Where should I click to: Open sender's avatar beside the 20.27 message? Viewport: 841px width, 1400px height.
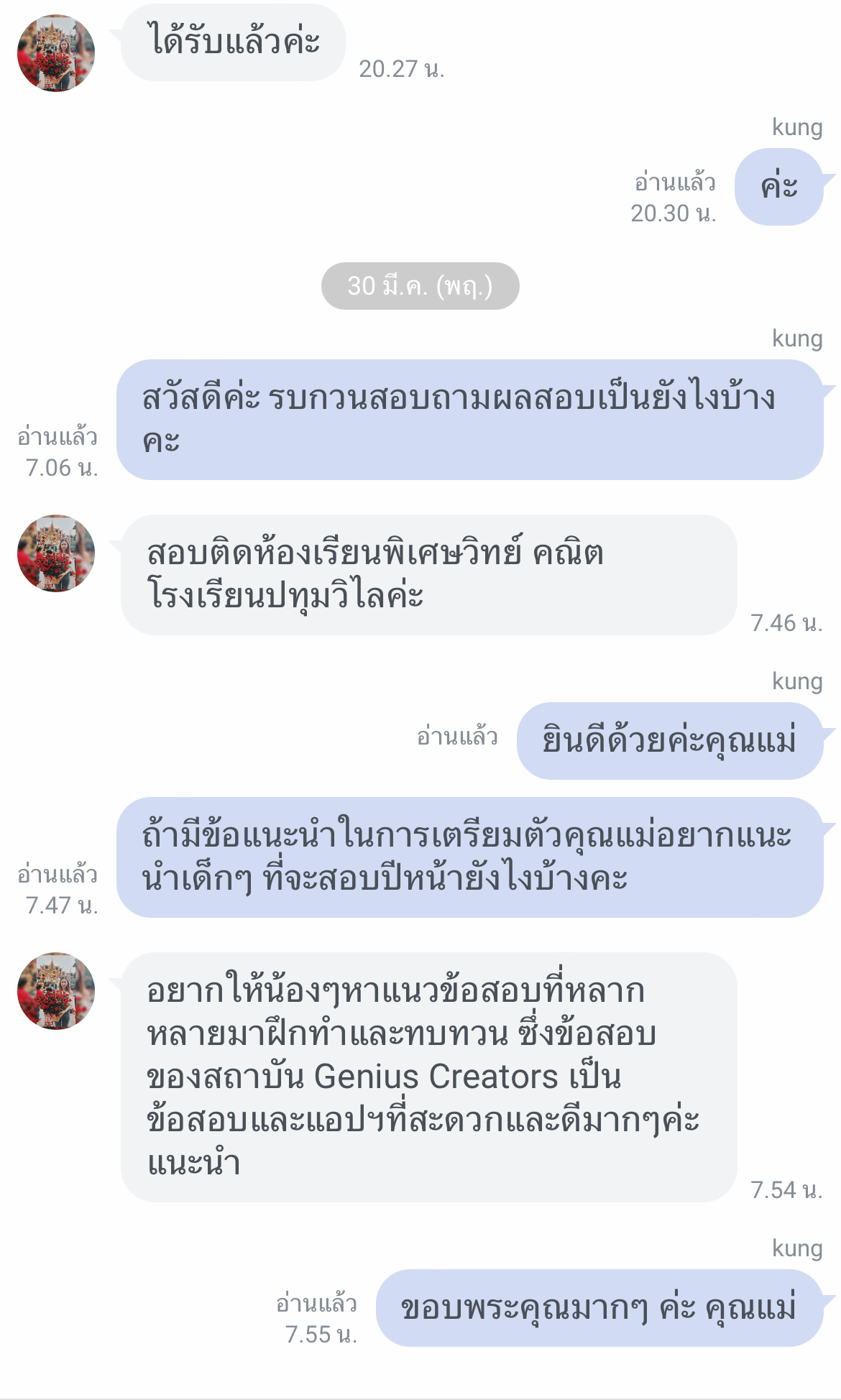(56, 53)
